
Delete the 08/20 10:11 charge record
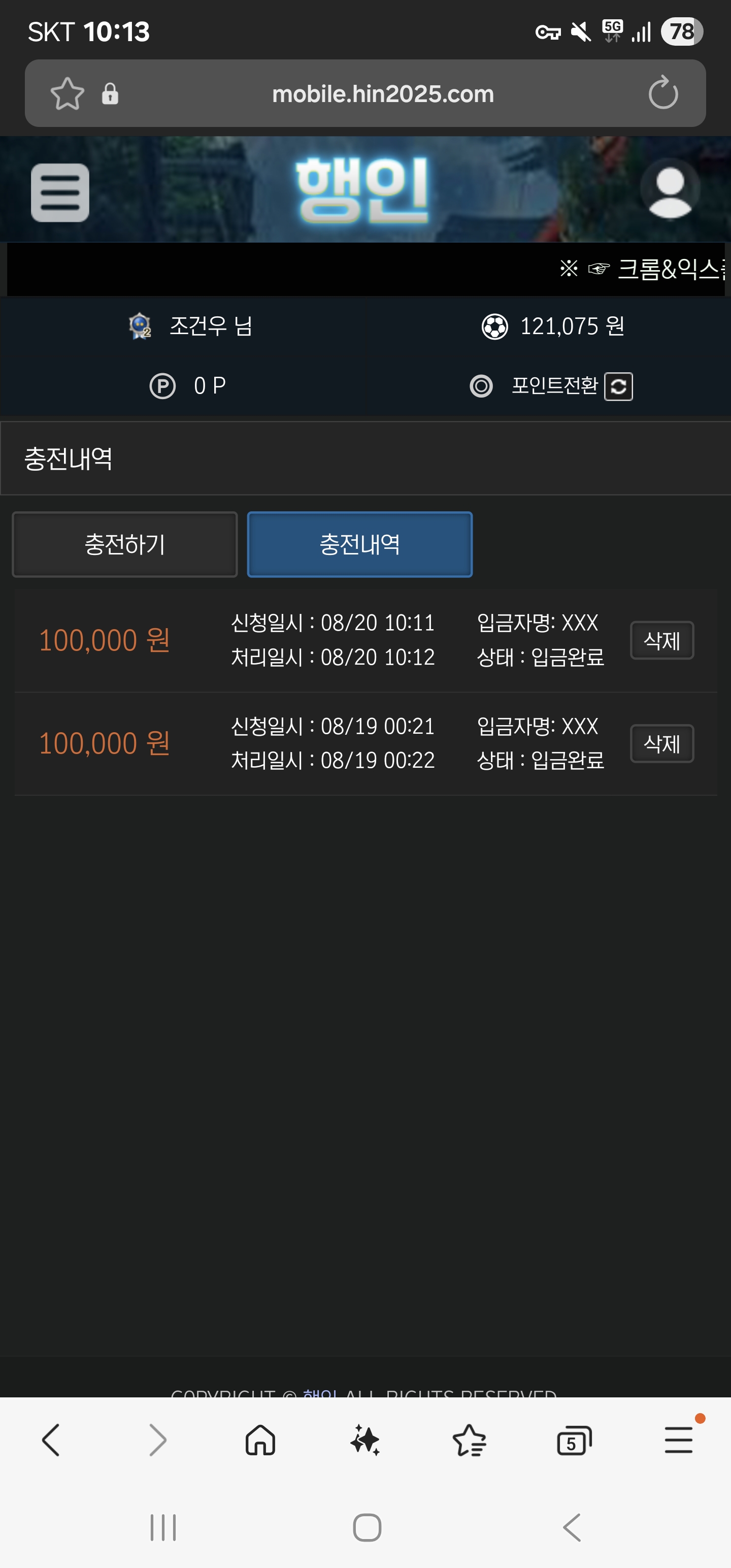click(662, 640)
